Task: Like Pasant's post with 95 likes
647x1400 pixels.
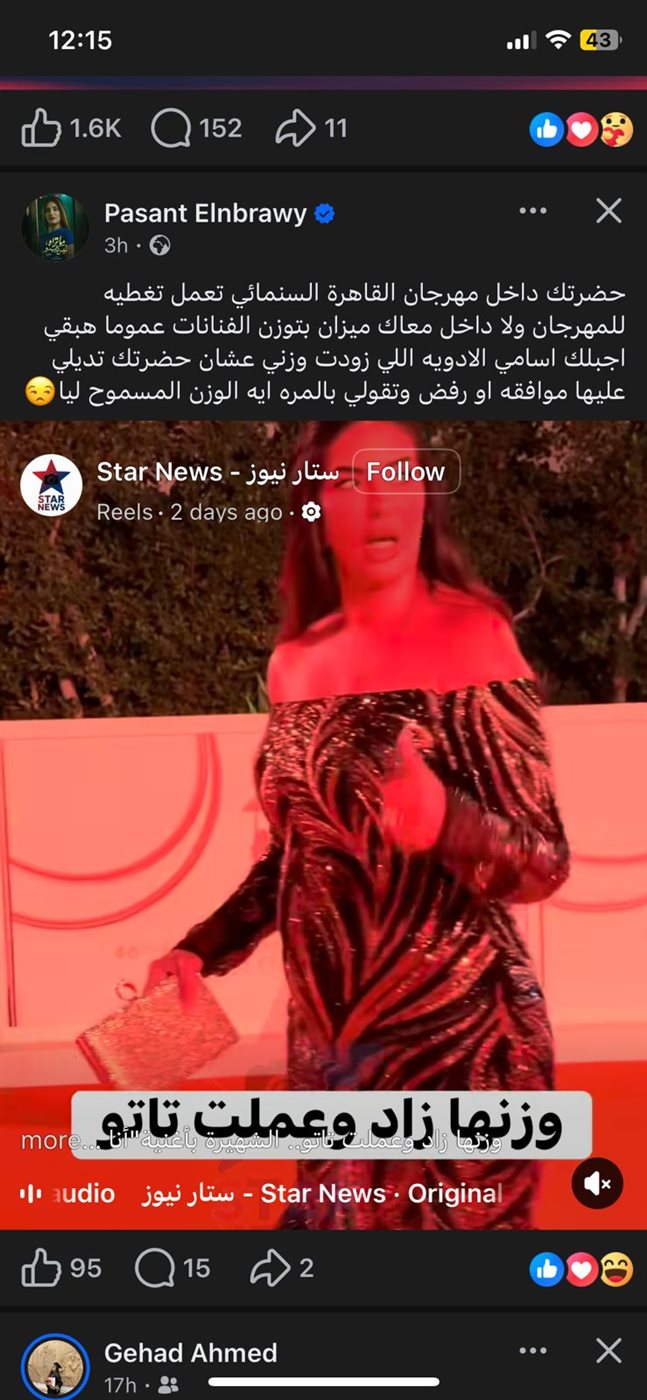Action: (x=42, y=1269)
